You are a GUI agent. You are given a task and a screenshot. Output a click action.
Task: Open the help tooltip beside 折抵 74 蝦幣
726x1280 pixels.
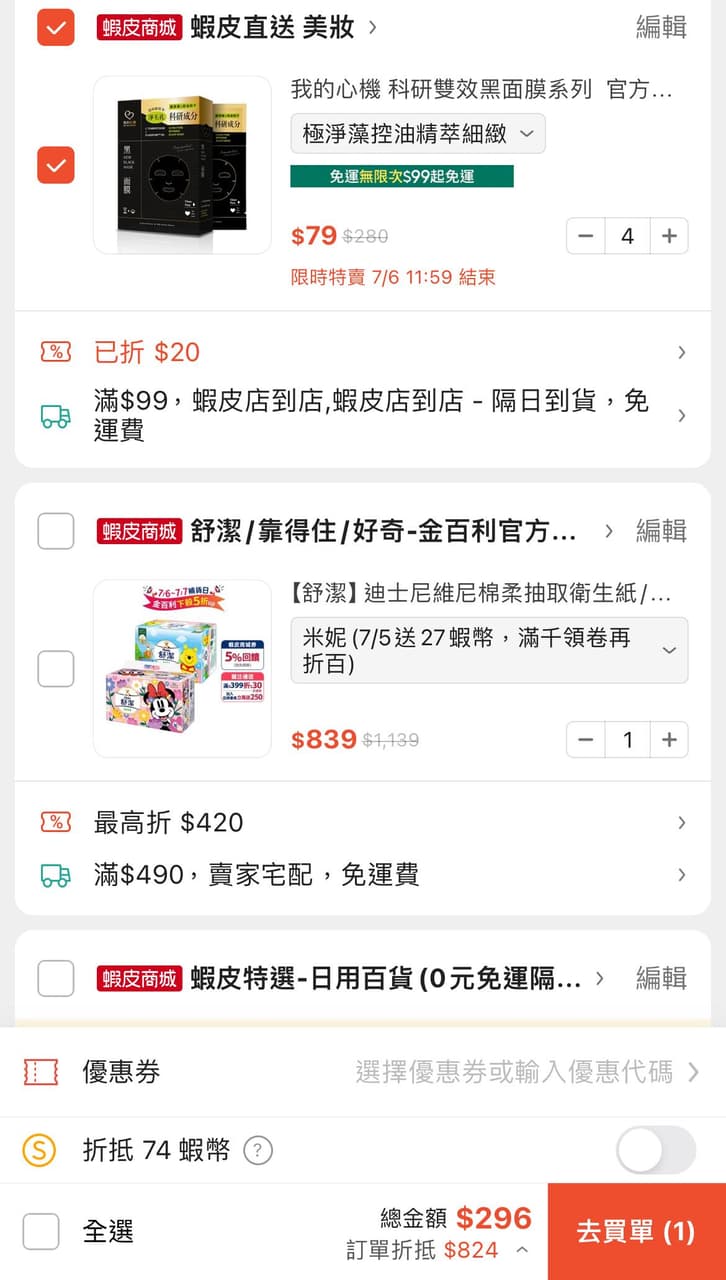pyautogui.click(x=258, y=1151)
